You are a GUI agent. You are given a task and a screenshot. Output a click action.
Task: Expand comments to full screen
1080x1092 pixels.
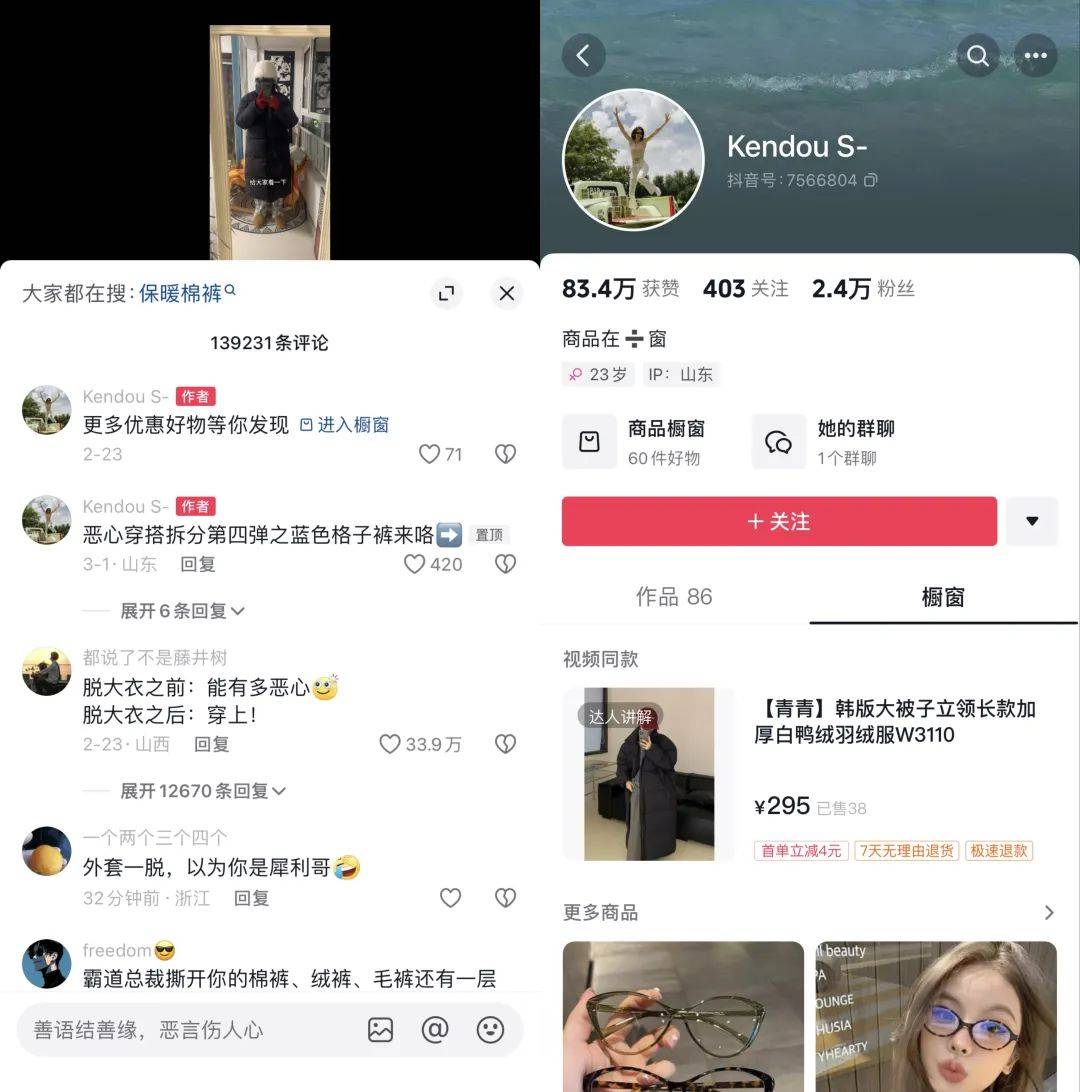pos(446,293)
